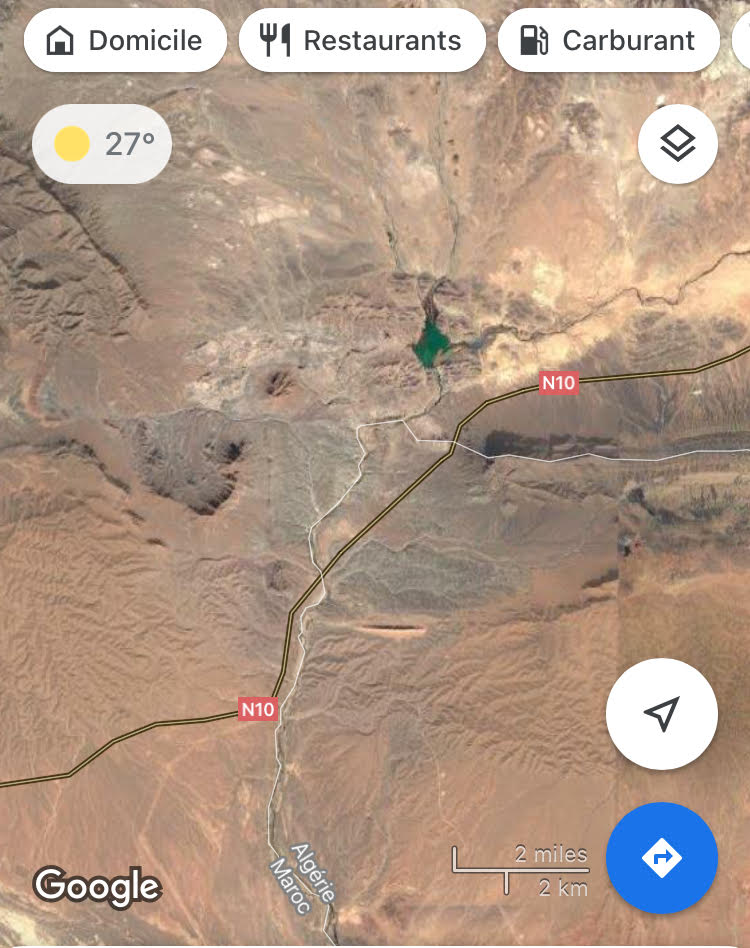
Task: Start directions with the blue button
Action: pyautogui.click(x=661, y=858)
